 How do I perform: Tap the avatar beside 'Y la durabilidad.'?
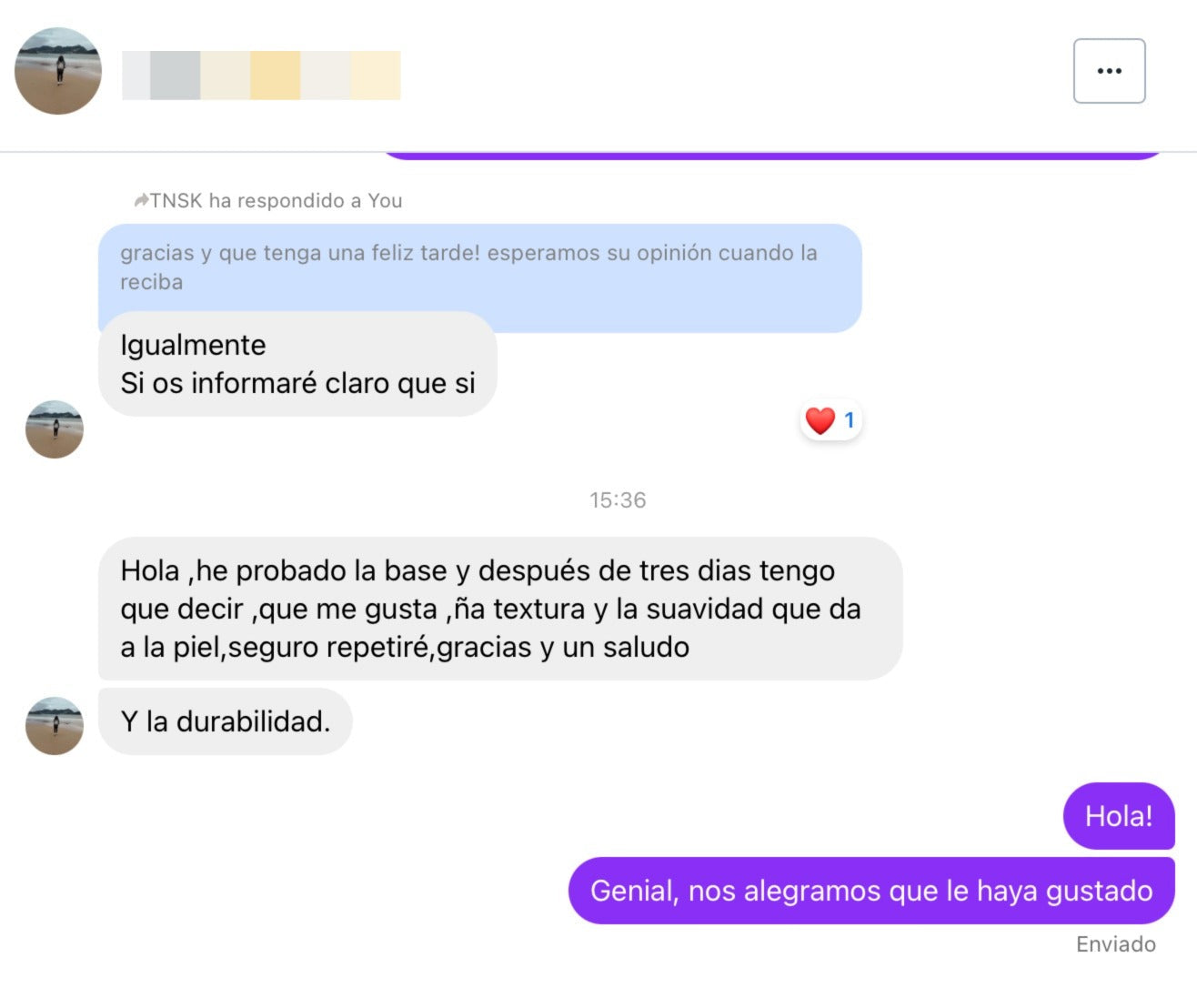[x=55, y=726]
